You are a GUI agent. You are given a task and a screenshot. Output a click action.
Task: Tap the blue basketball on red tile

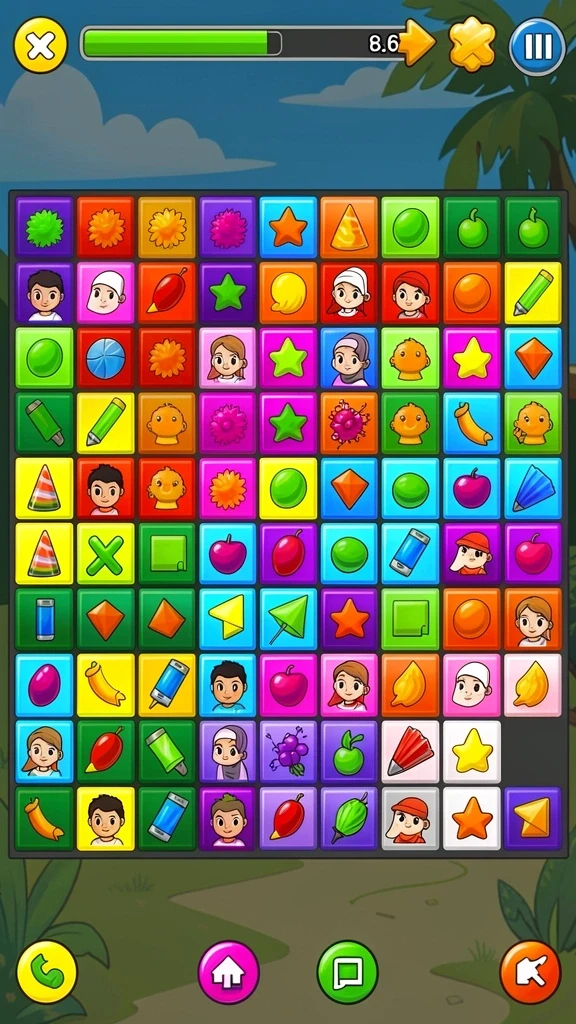[x=105, y=359]
